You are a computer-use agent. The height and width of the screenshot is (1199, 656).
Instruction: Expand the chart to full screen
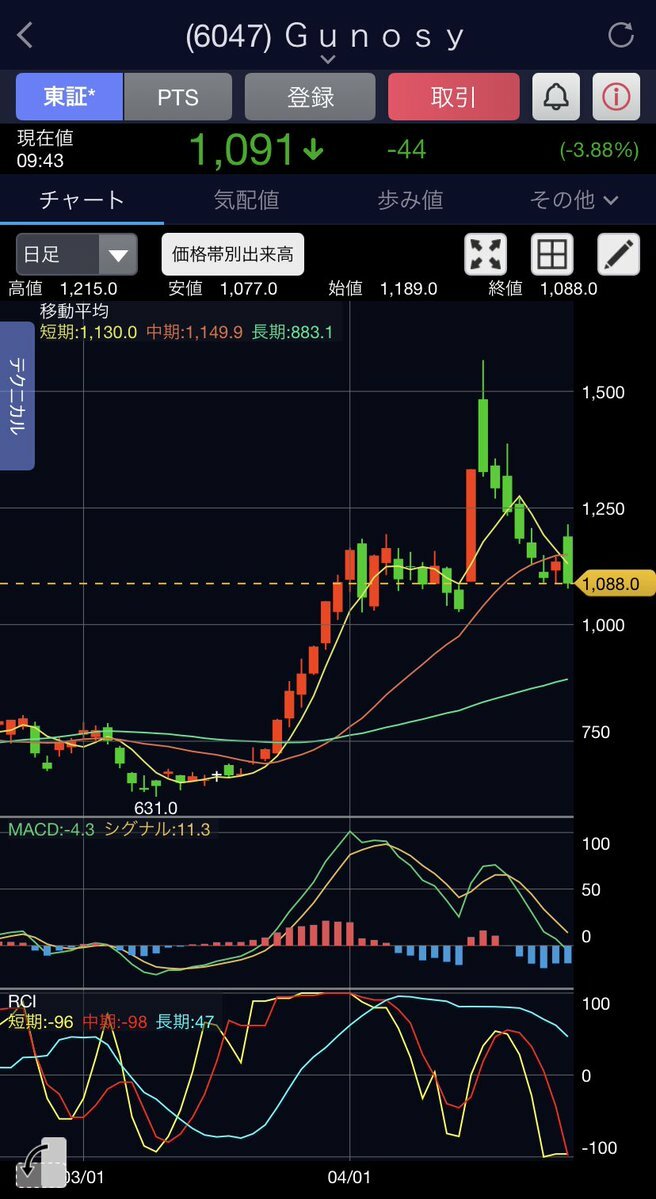pos(486,255)
